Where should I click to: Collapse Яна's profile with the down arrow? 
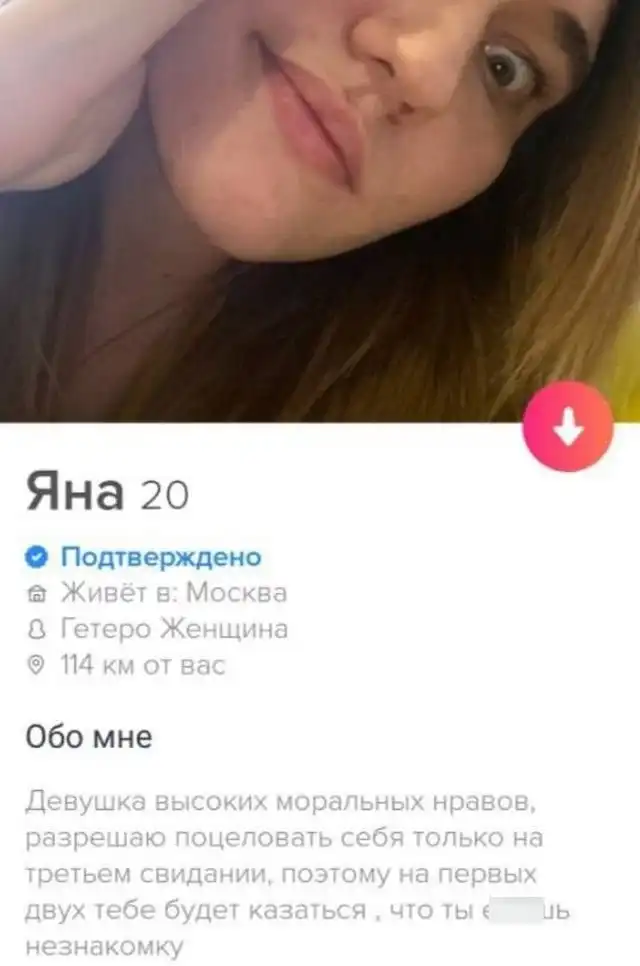pyautogui.click(x=568, y=427)
